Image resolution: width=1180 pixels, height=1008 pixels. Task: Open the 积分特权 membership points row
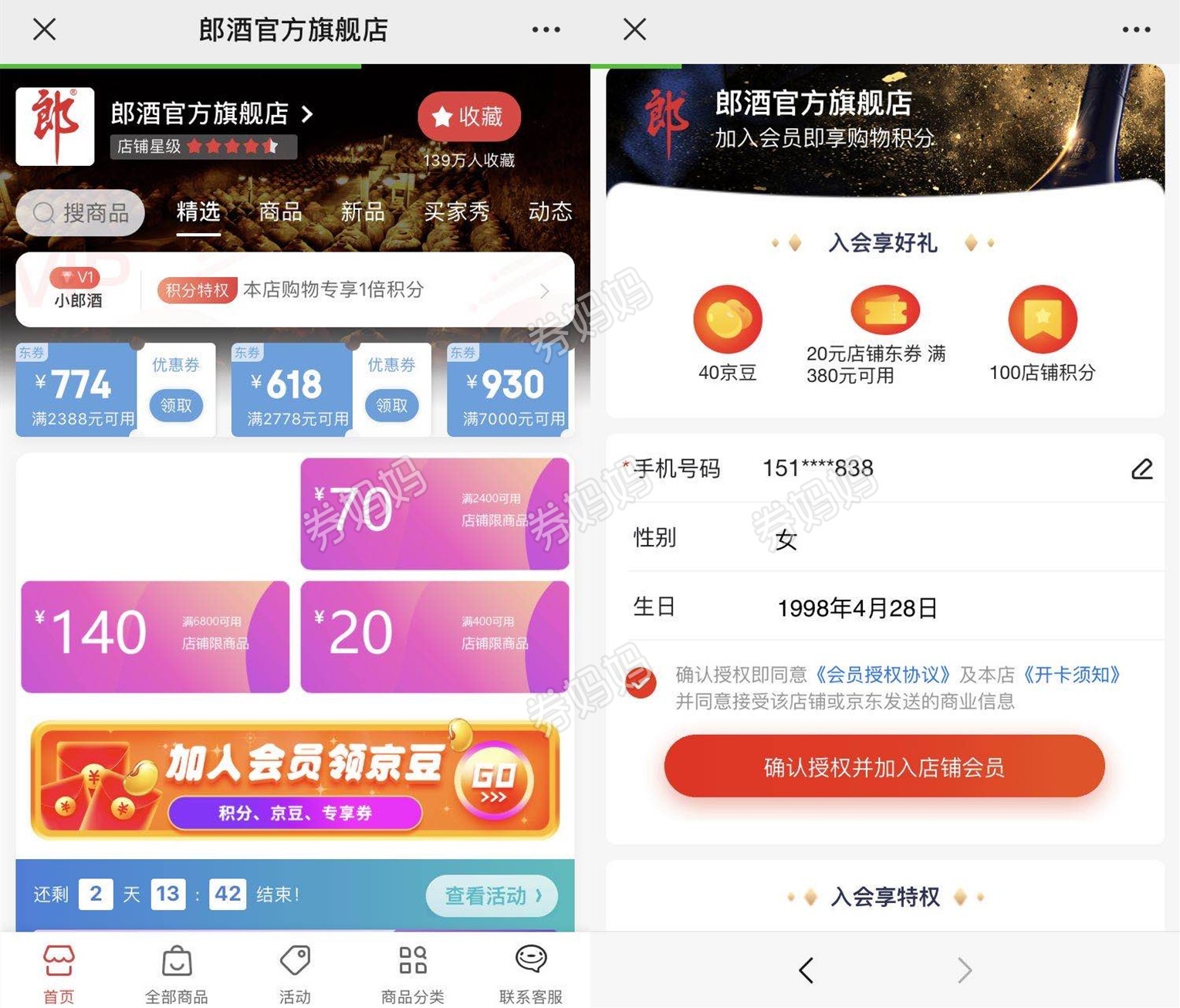(355, 289)
